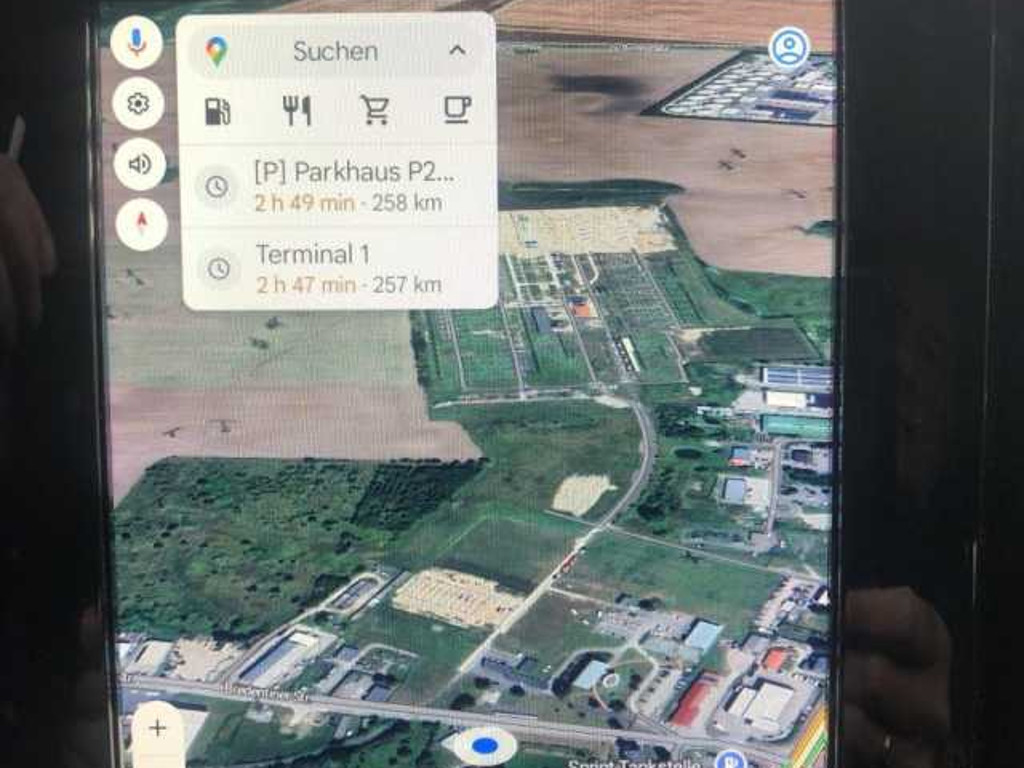This screenshot has height=768, width=1024.
Task: Search for restaurants nearby
Action: tap(297, 111)
